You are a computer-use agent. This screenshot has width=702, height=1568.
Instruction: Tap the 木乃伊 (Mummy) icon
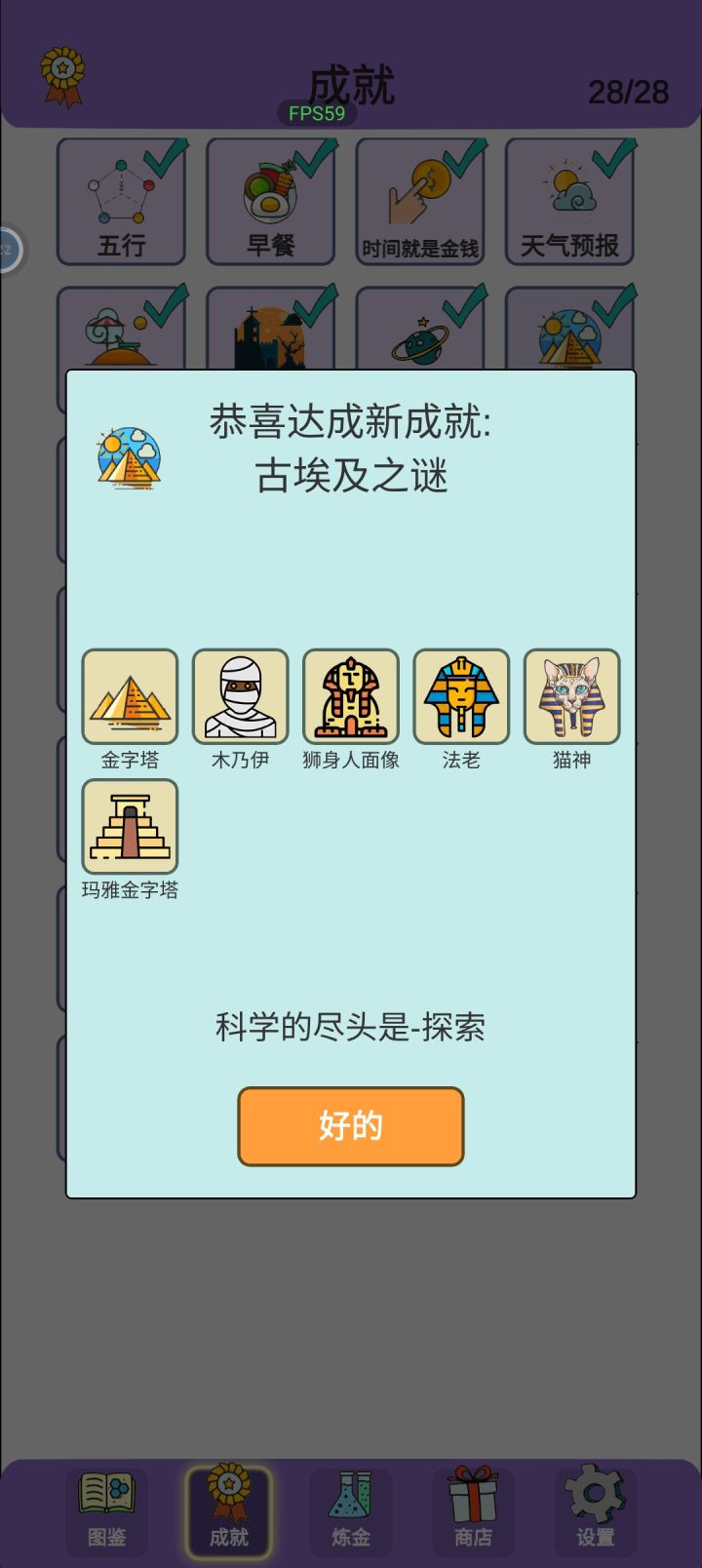pyautogui.click(x=240, y=695)
